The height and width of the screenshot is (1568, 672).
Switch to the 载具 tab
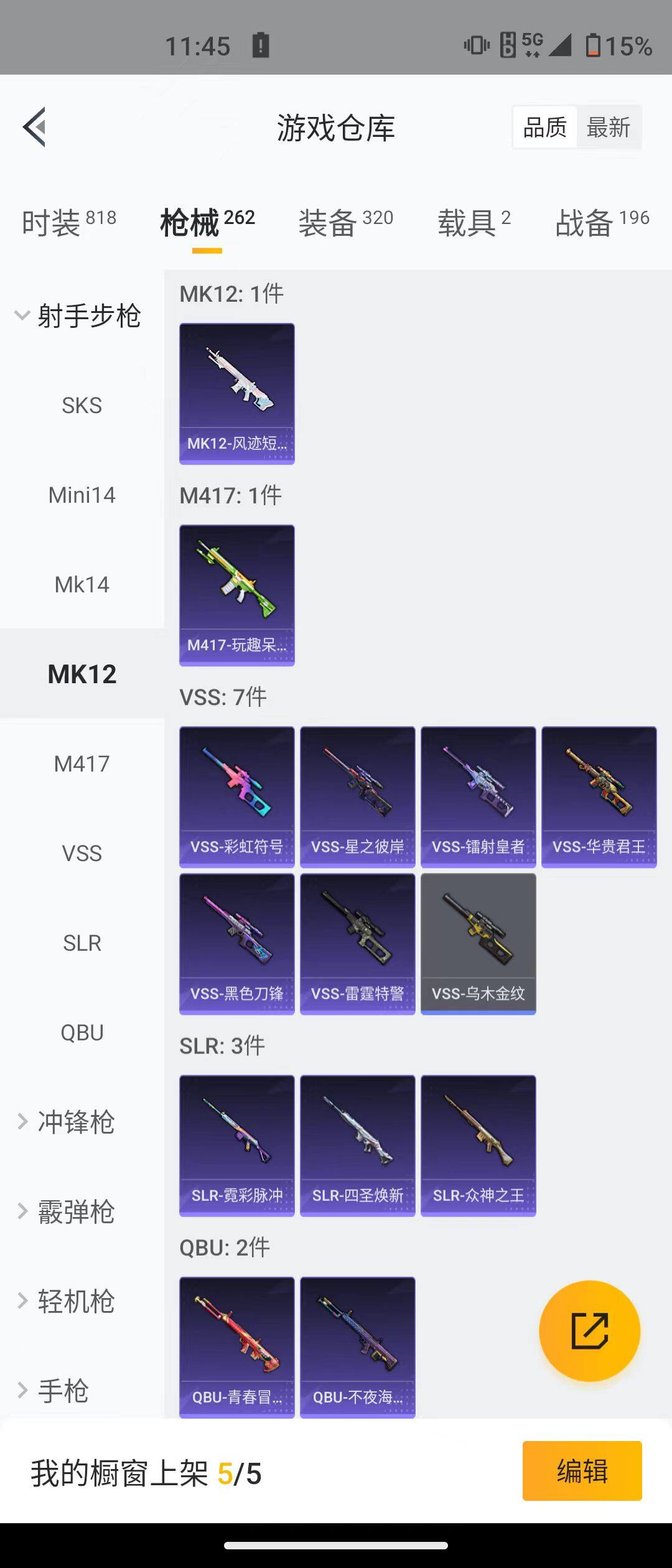(x=474, y=222)
